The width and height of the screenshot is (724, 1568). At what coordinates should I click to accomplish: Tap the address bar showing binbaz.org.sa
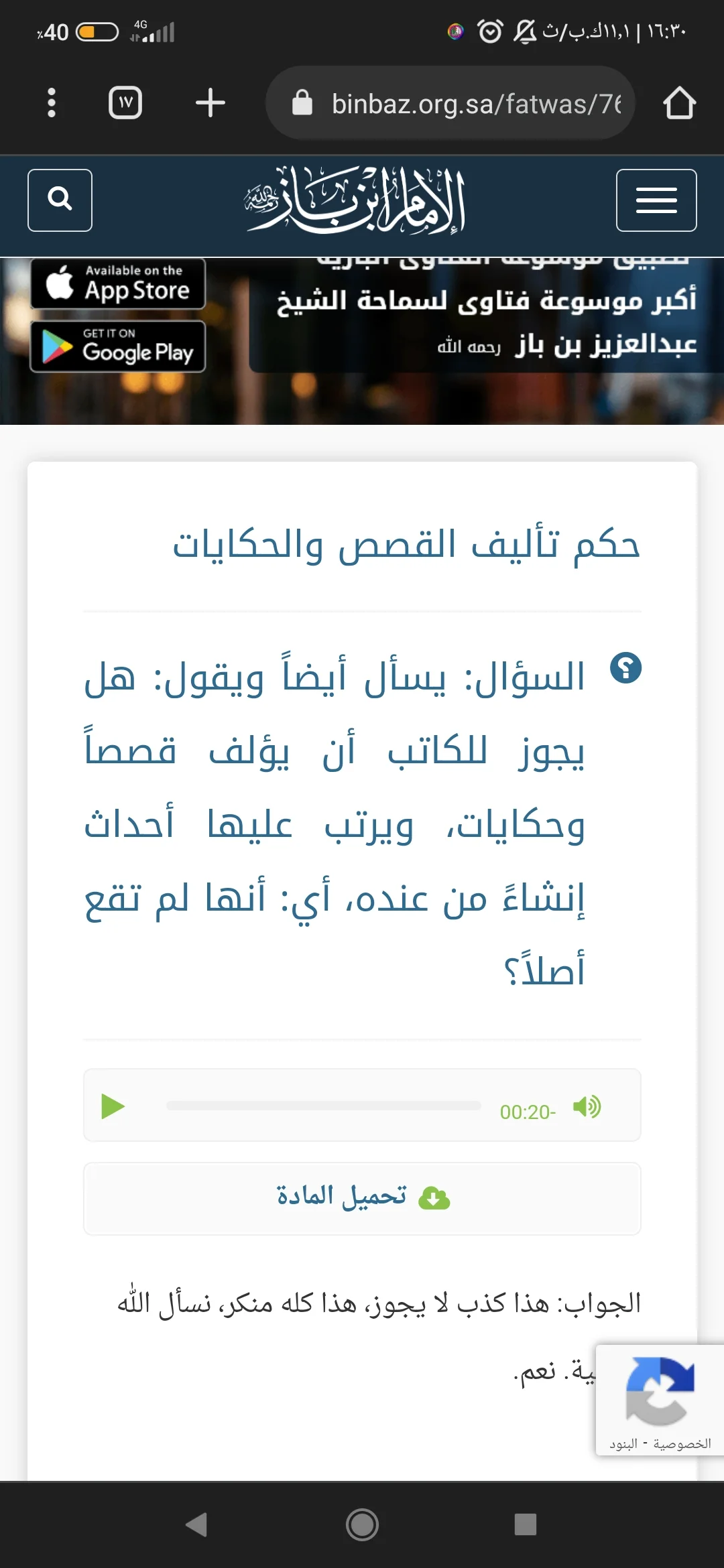click(449, 102)
